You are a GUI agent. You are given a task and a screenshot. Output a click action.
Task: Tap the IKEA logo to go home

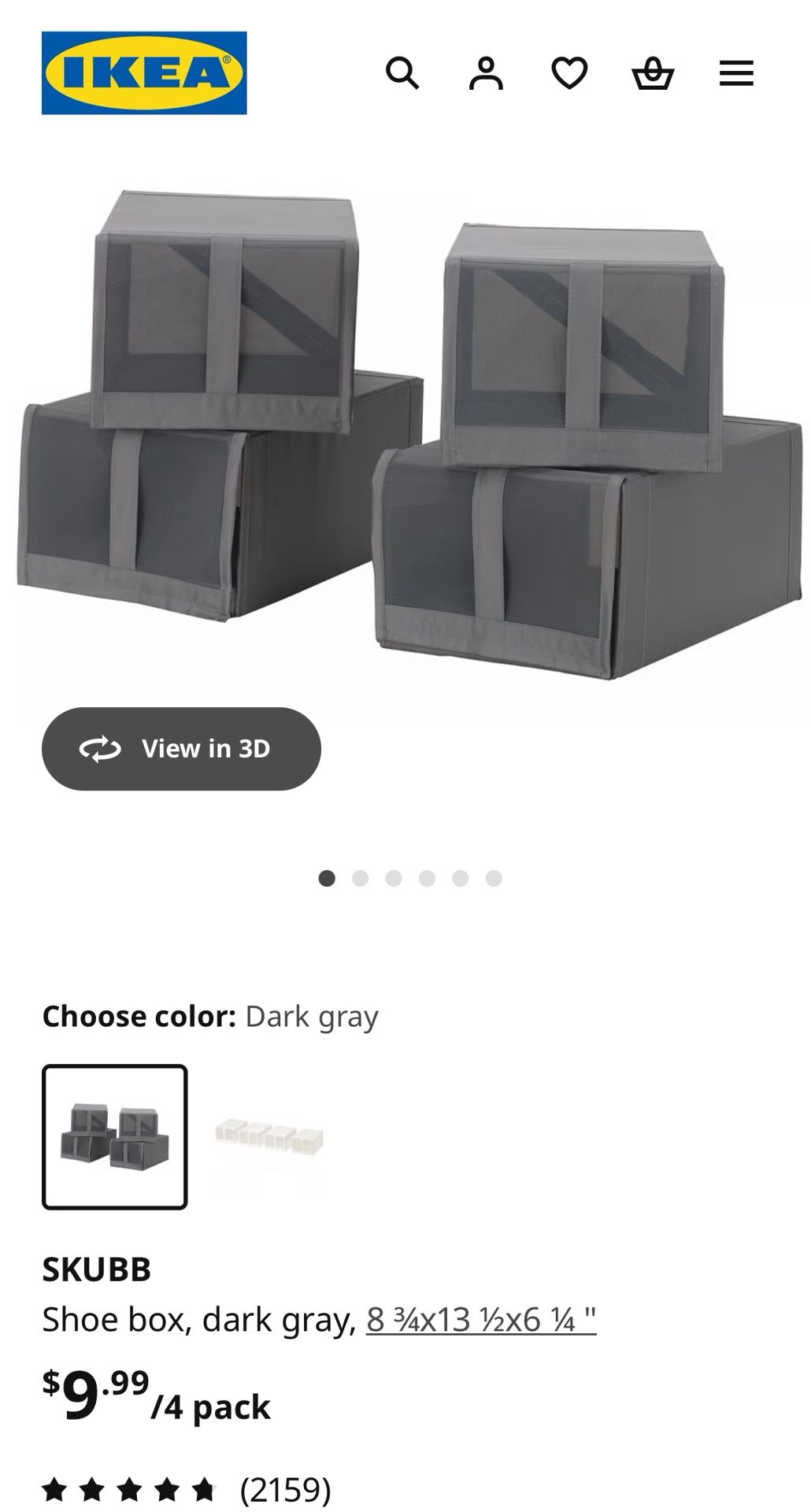(x=144, y=73)
